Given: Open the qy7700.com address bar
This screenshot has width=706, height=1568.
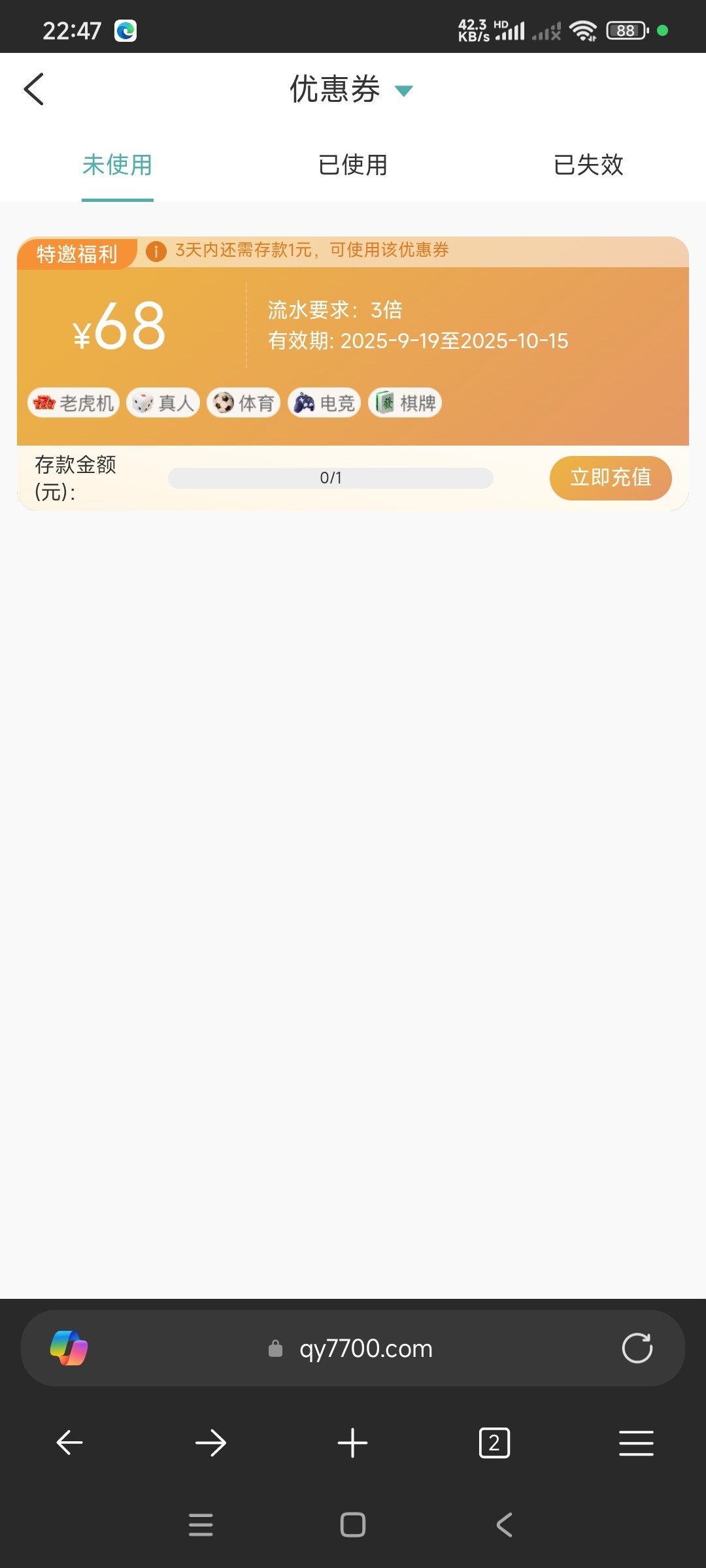Looking at the screenshot, I should 366,1348.
